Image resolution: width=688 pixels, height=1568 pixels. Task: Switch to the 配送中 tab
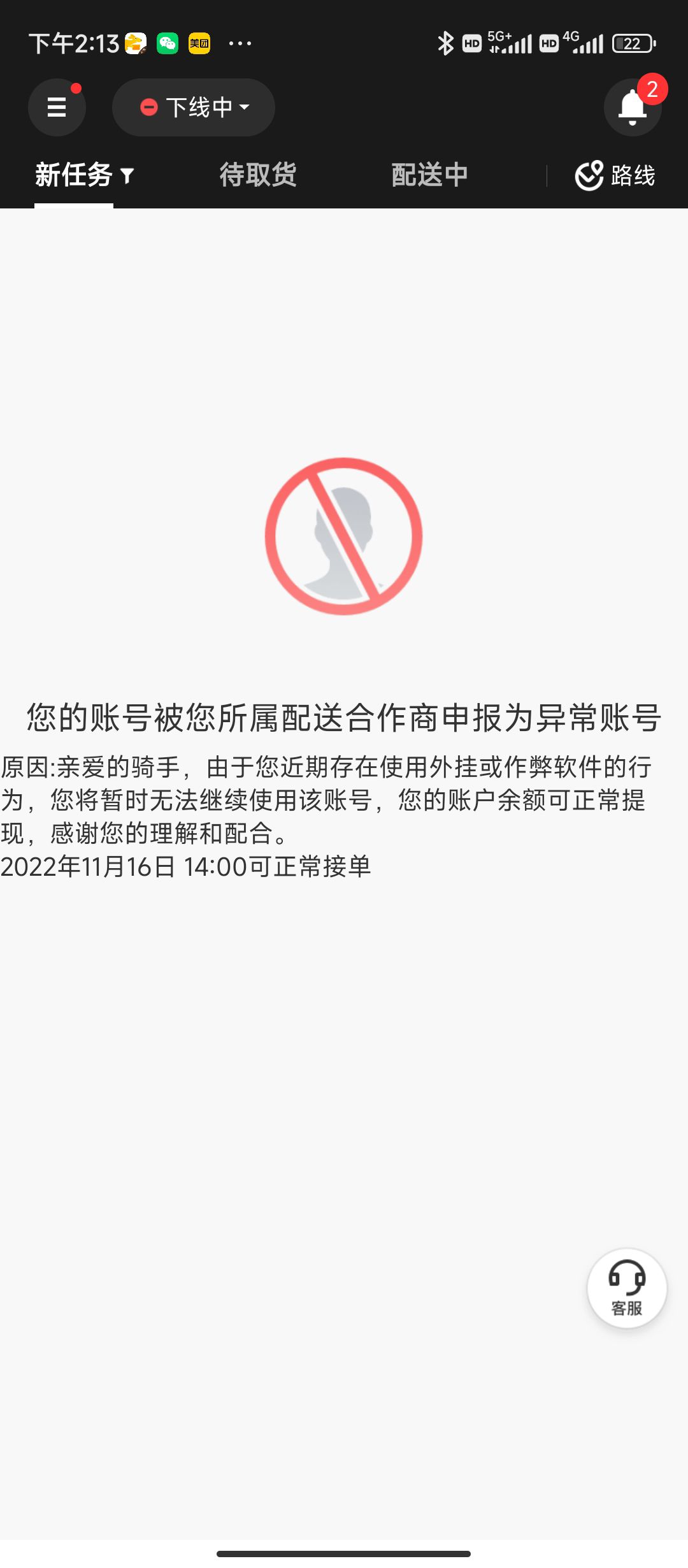pyautogui.click(x=429, y=175)
